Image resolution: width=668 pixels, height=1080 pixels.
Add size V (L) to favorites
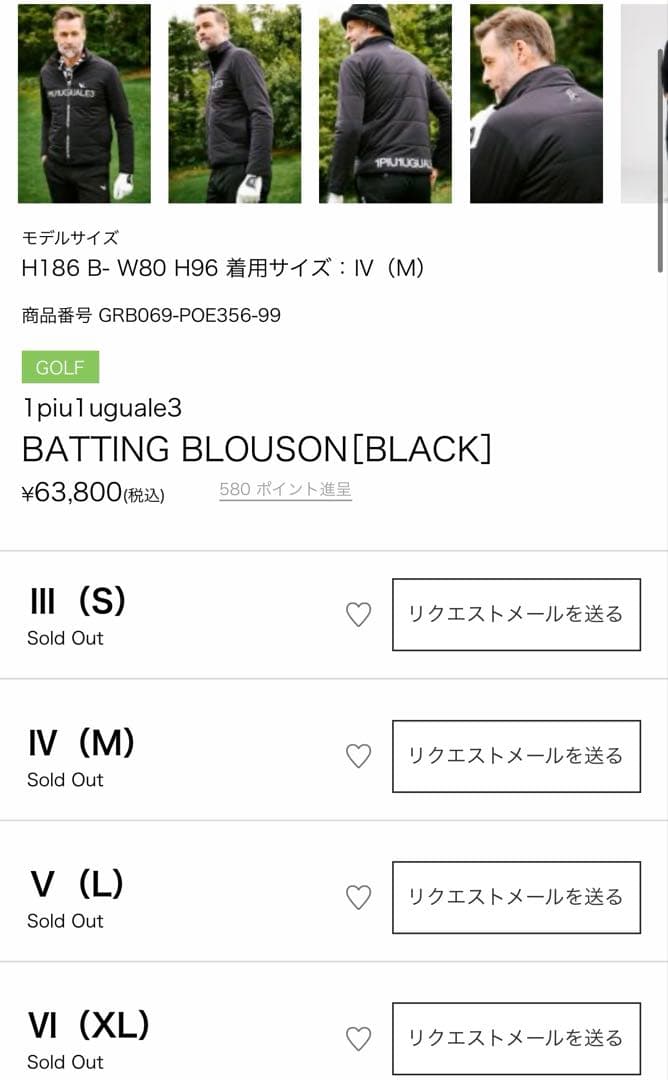pyautogui.click(x=358, y=898)
